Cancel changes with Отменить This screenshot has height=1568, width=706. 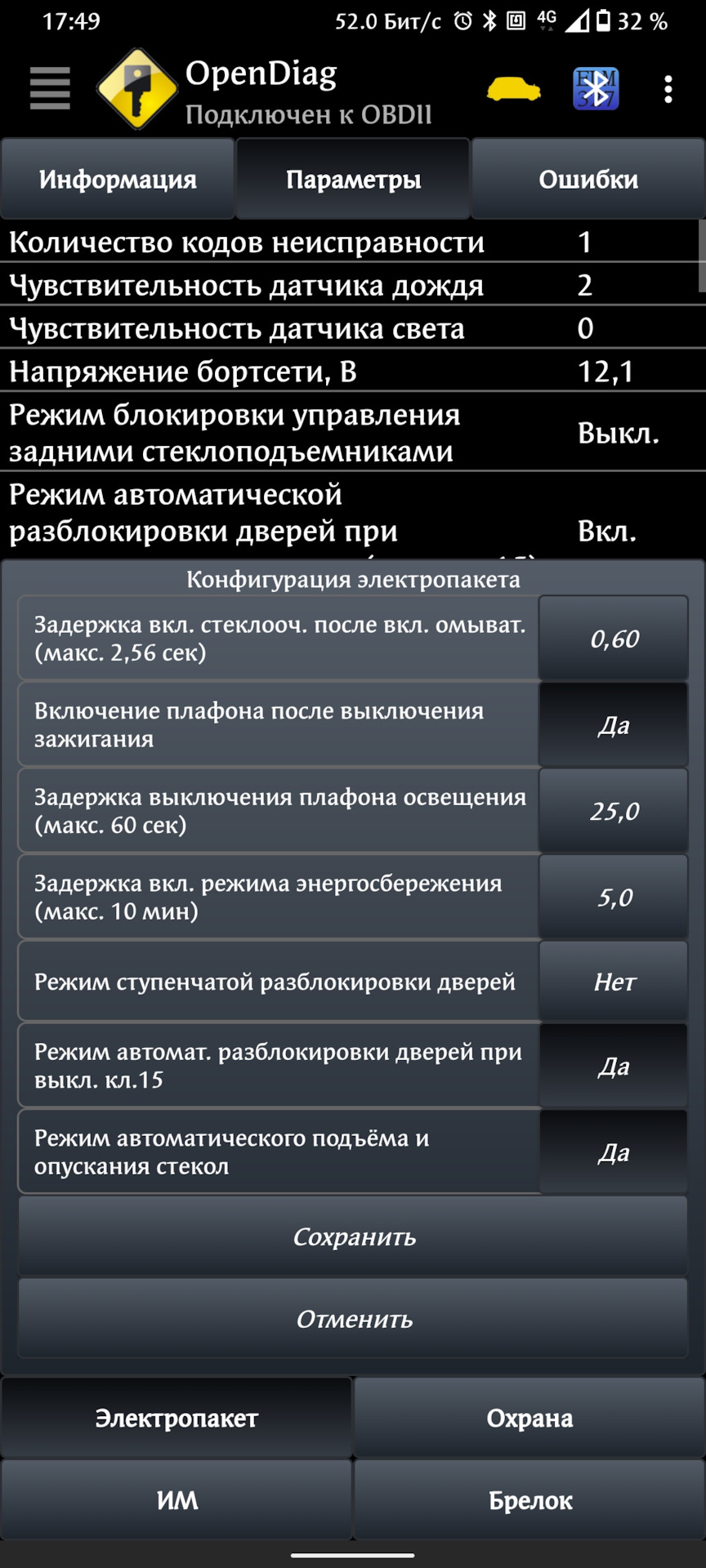(x=353, y=1318)
